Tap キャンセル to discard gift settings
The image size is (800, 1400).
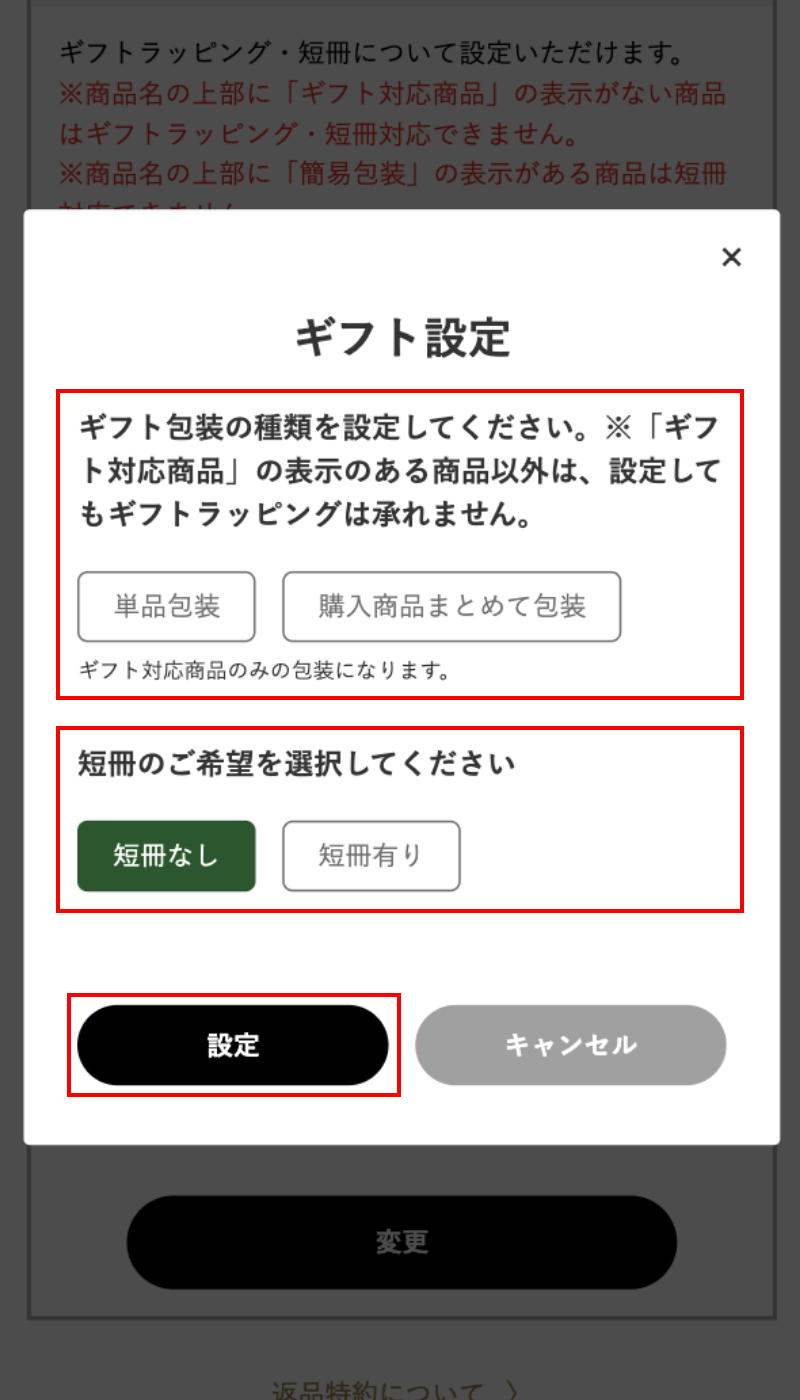(x=570, y=1045)
